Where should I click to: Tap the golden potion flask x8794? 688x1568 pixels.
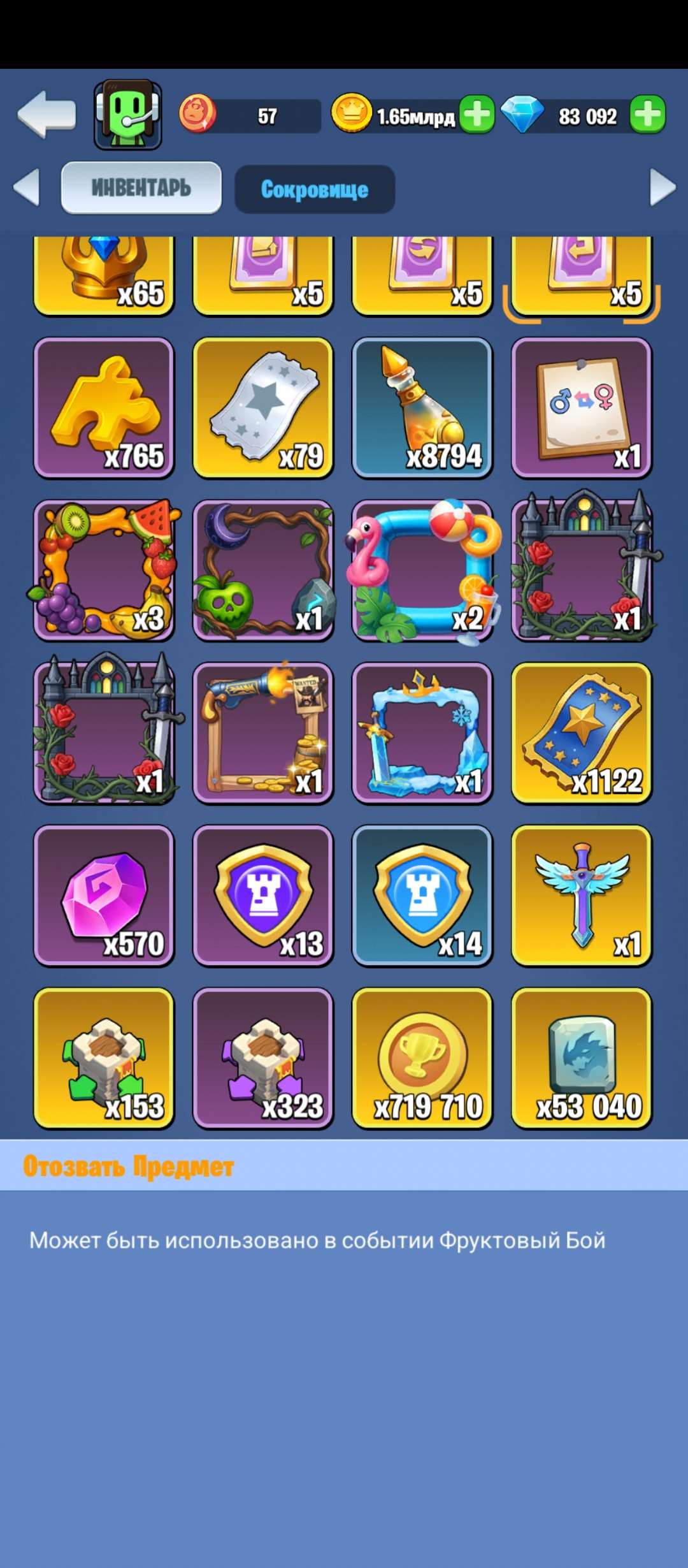(x=422, y=408)
